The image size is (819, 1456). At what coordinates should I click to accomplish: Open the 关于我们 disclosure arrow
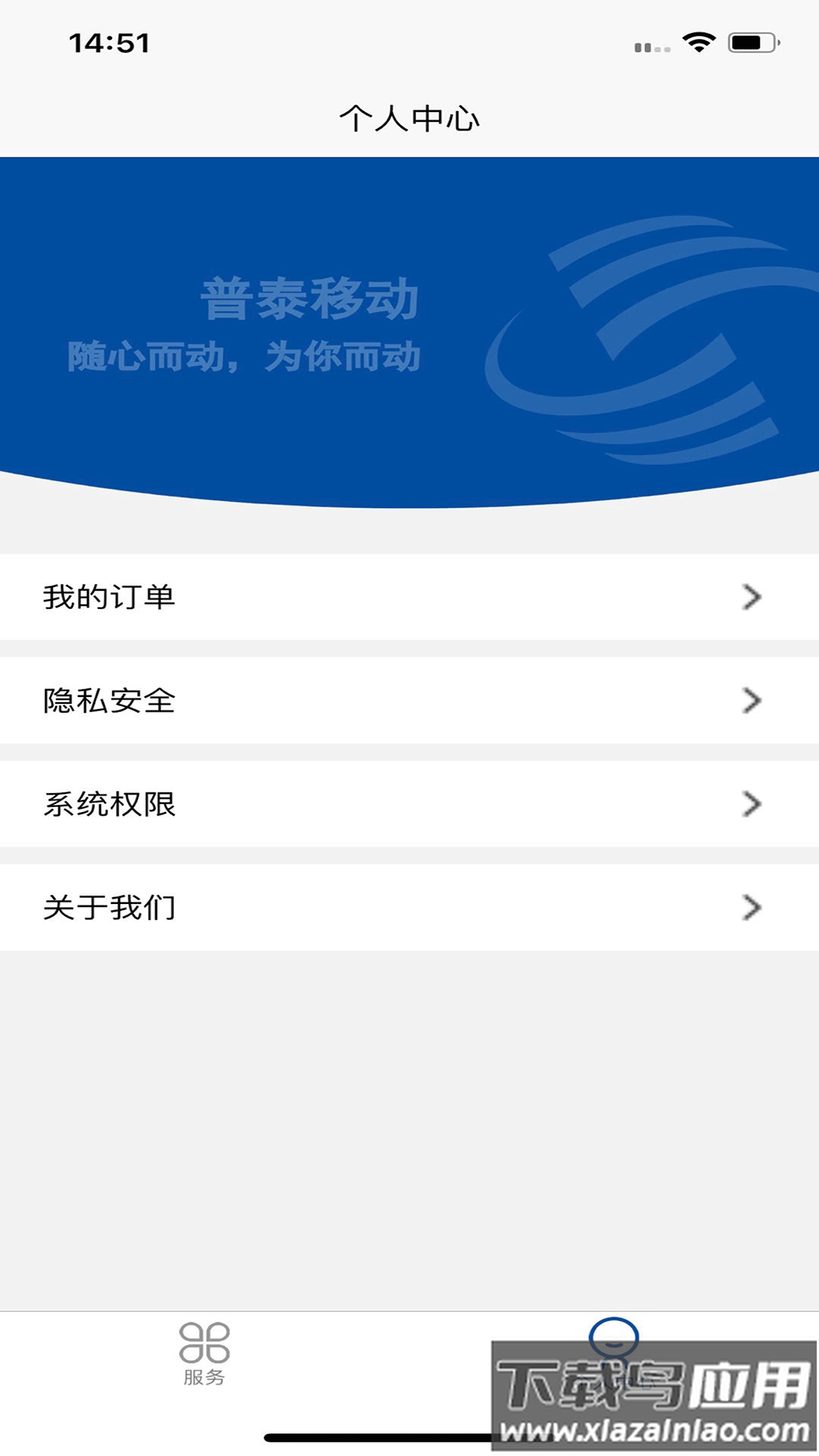point(751,907)
